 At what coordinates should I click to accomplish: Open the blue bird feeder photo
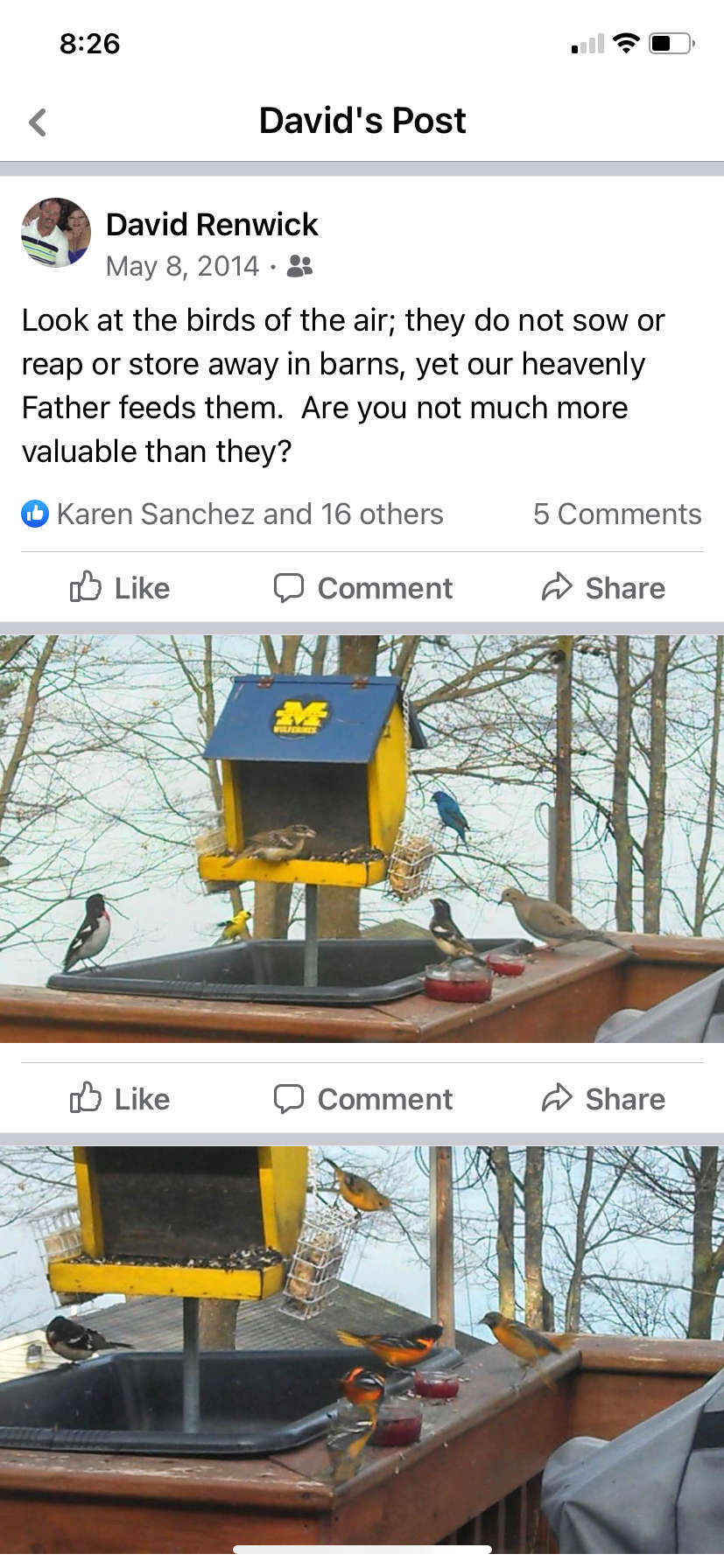pos(362,838)
